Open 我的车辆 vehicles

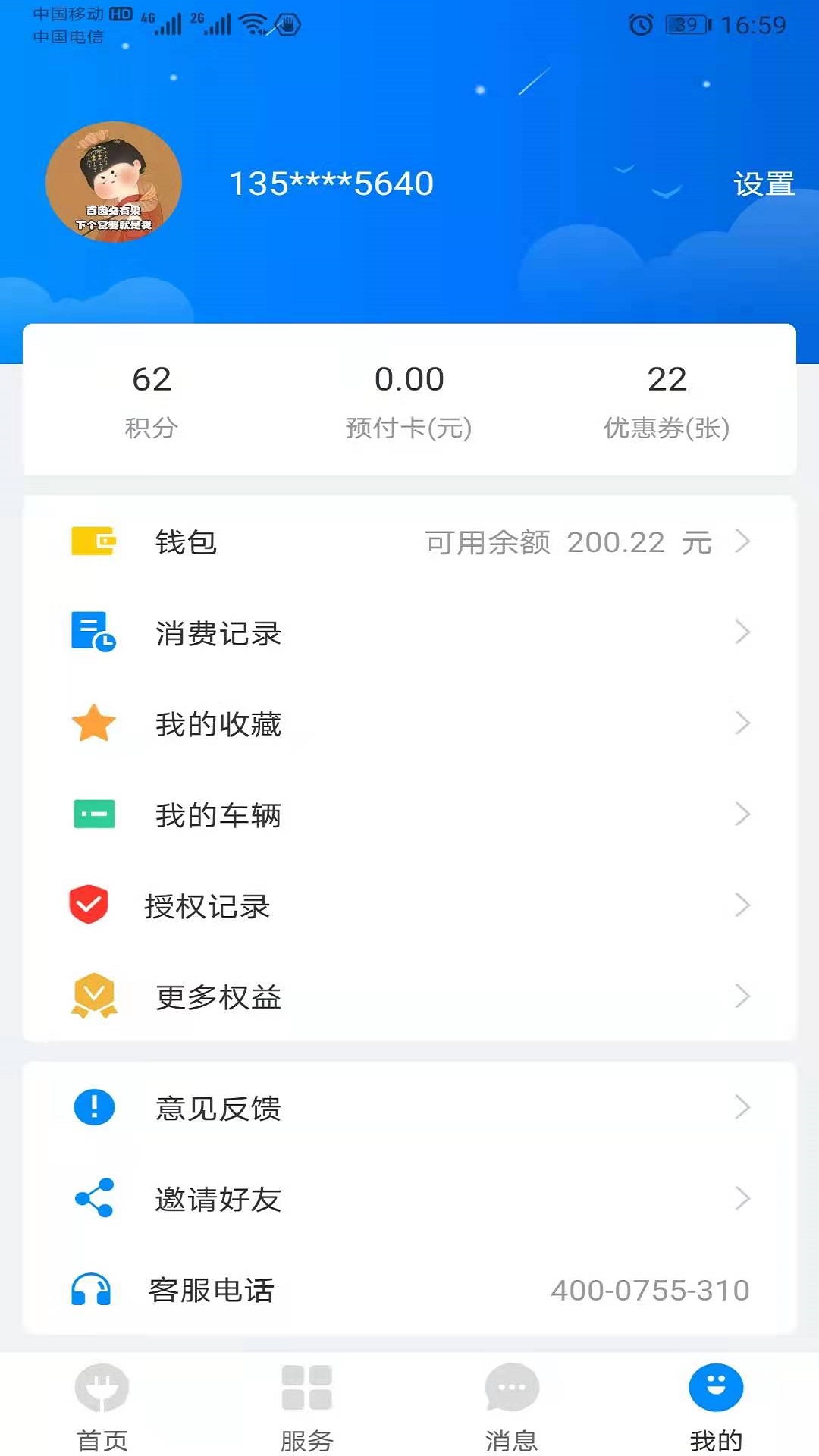pos(409,814)
